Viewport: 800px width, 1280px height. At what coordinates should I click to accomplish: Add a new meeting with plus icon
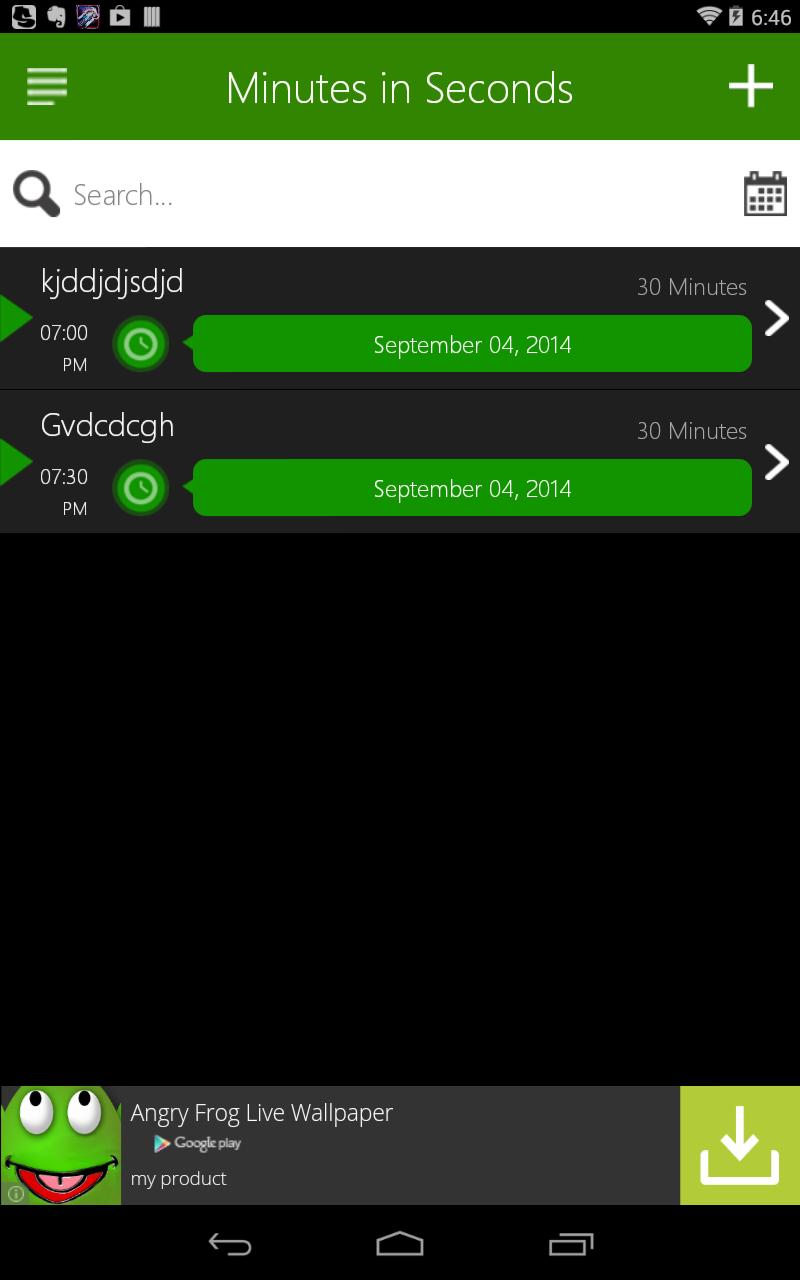pyautogui.click(x=750, y=87)
